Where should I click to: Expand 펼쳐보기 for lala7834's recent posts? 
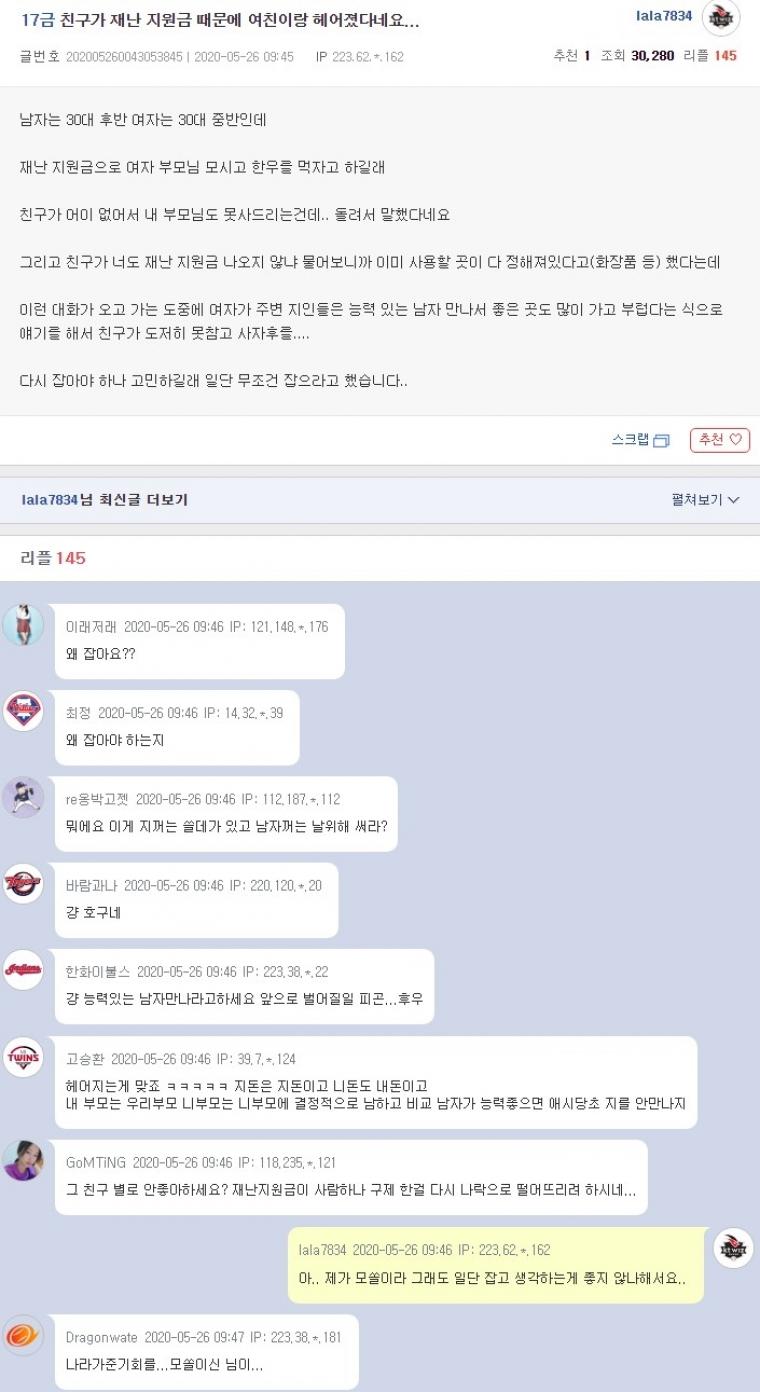click(705, 499)
